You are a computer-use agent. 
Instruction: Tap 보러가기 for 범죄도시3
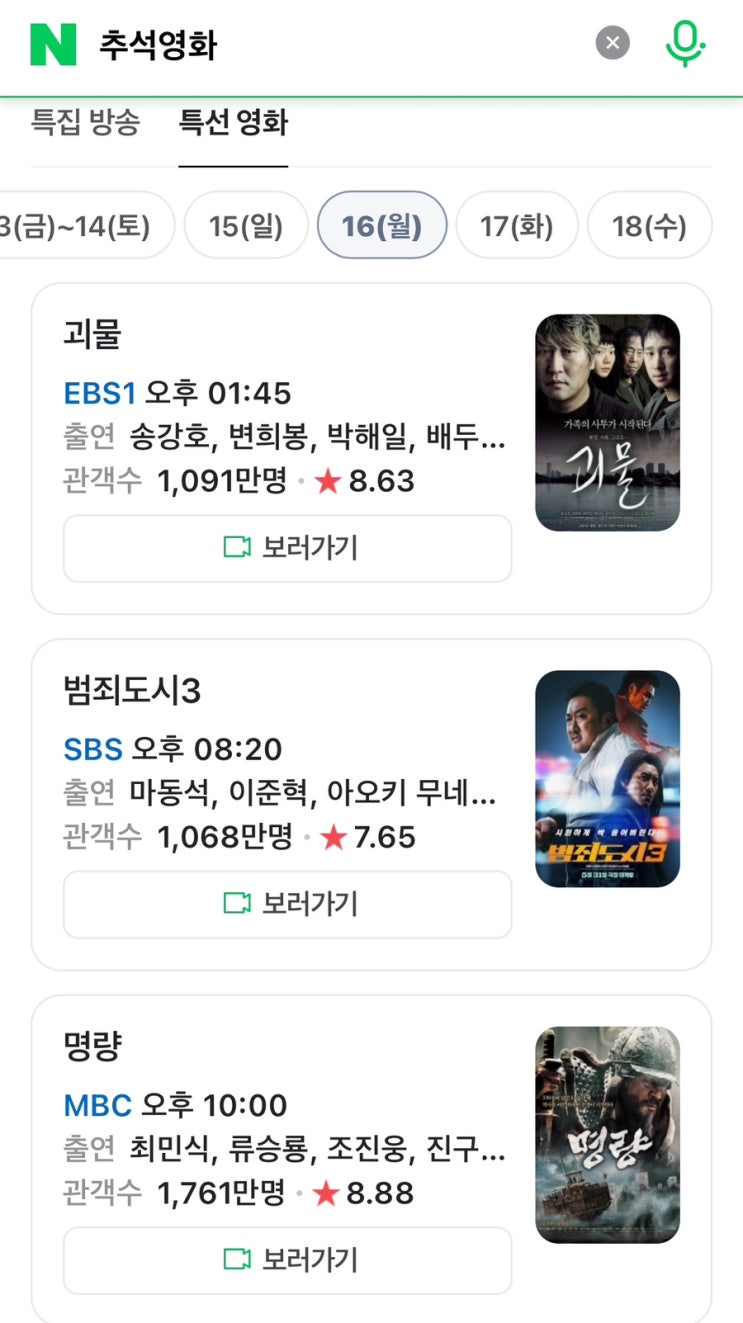(288, 904)
